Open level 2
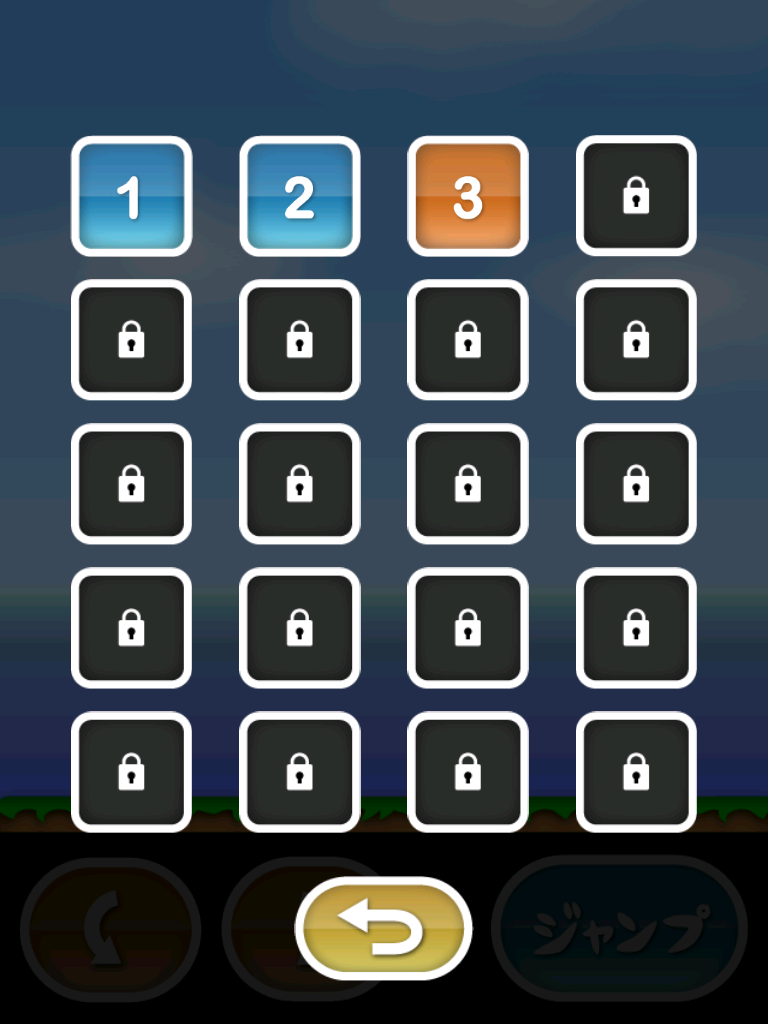This screenshot has width=768, height=1024. coord(299,196)
